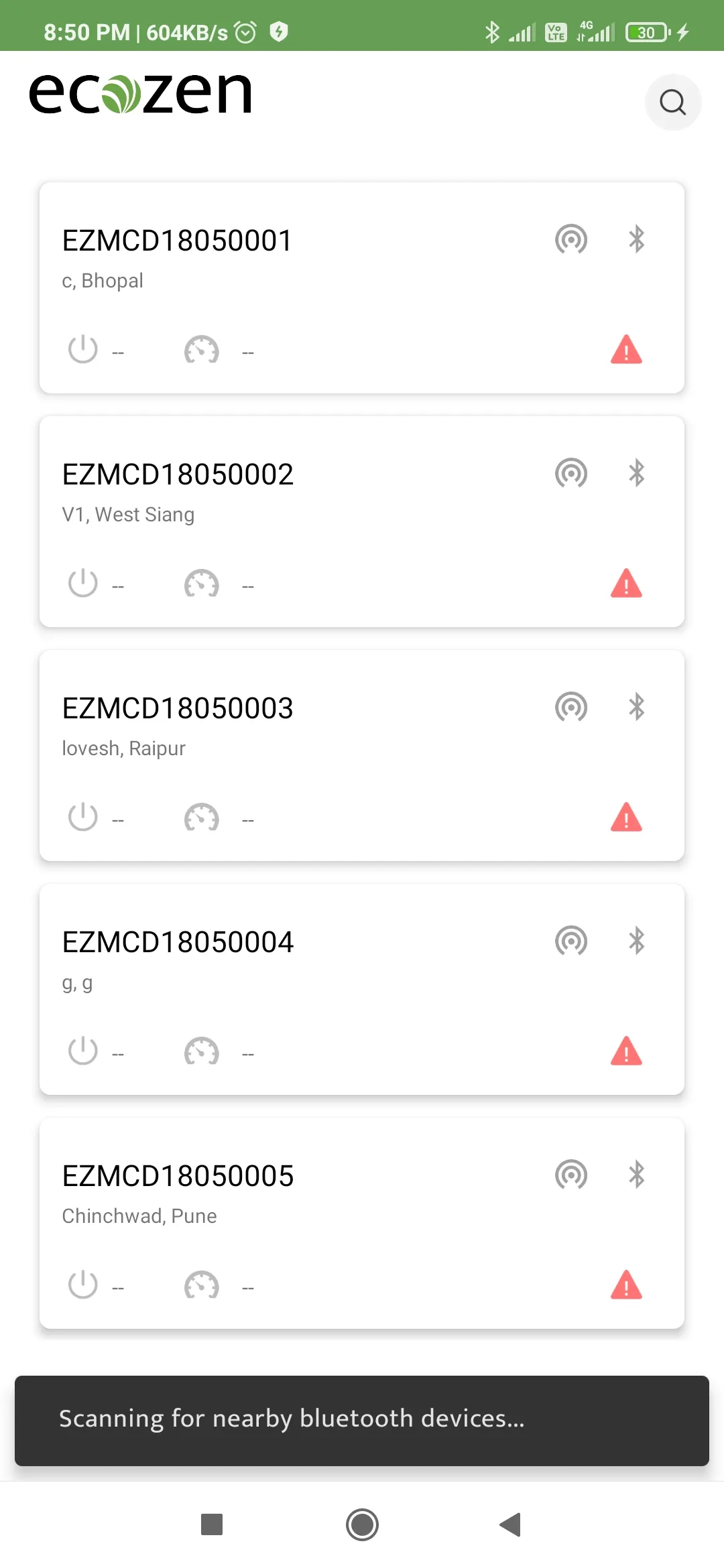Toggle Bluetooth connection for EZMCD18050003
The height and width of the screenshot is (1568, 724).
pos(636,707)
